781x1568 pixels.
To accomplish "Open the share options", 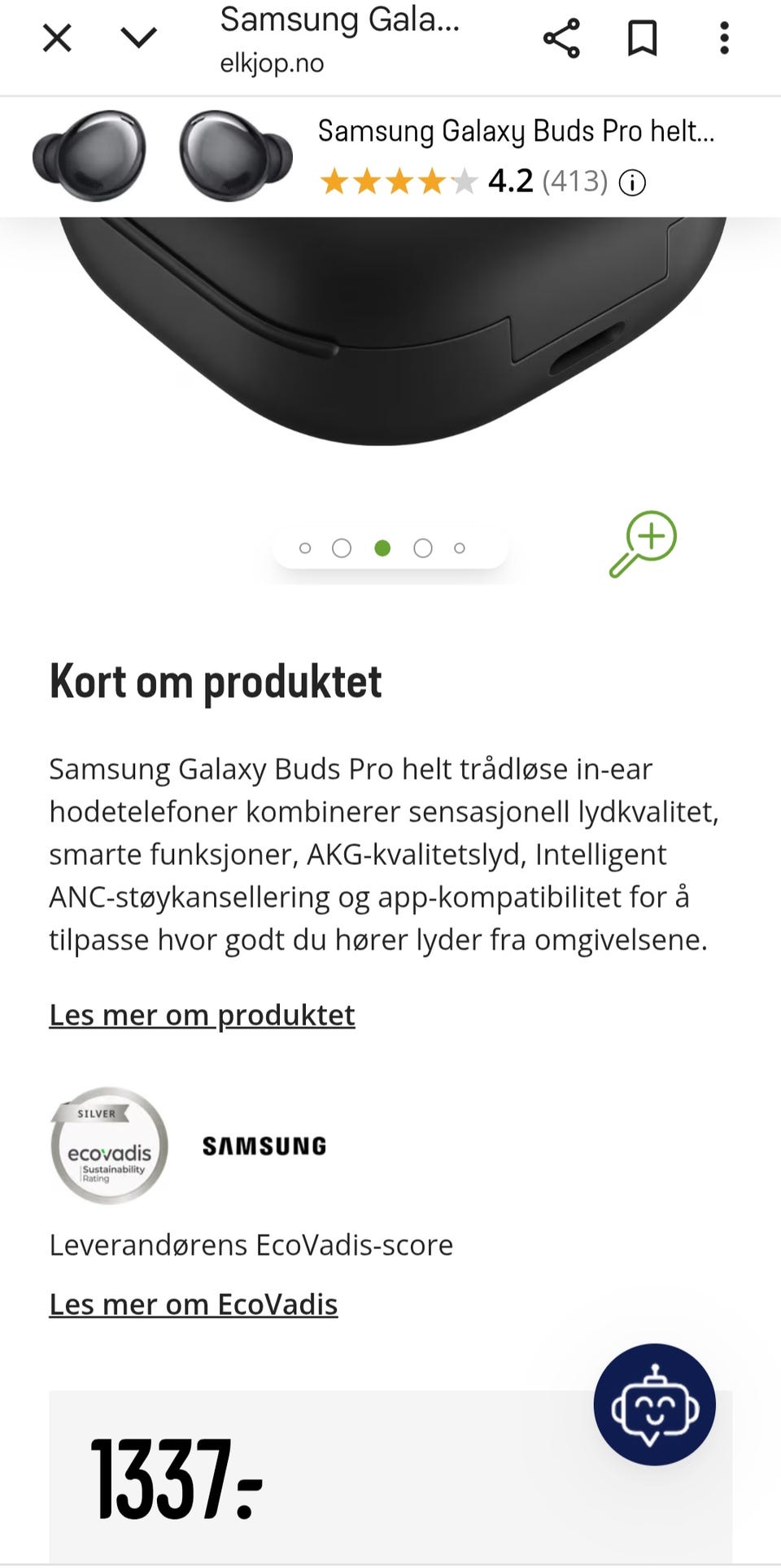I will pos(562,37).
